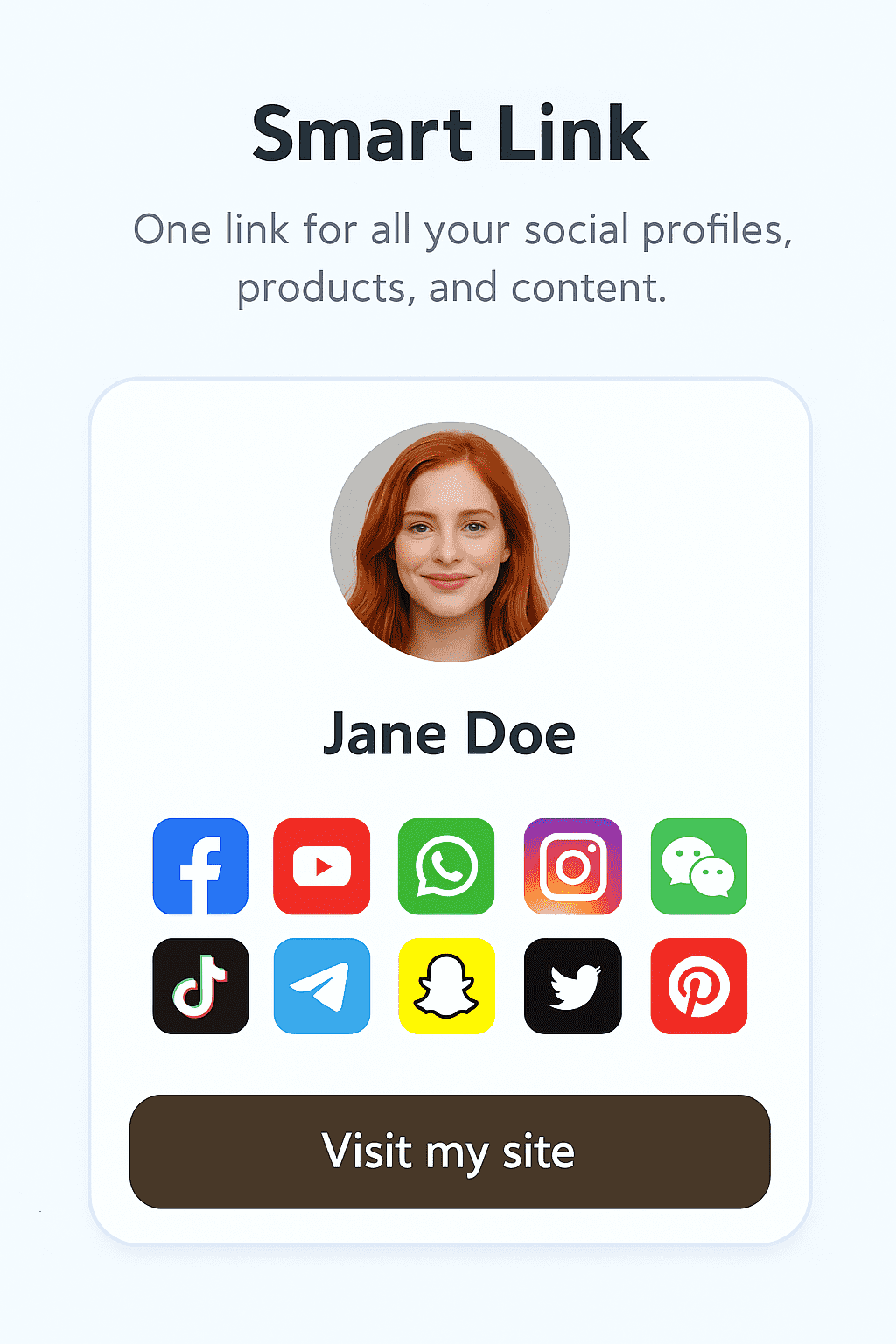The width and height of the screenshot is (896, 1344).
Task: Click the name Jane Doe
Action: [x=448, y=733]
